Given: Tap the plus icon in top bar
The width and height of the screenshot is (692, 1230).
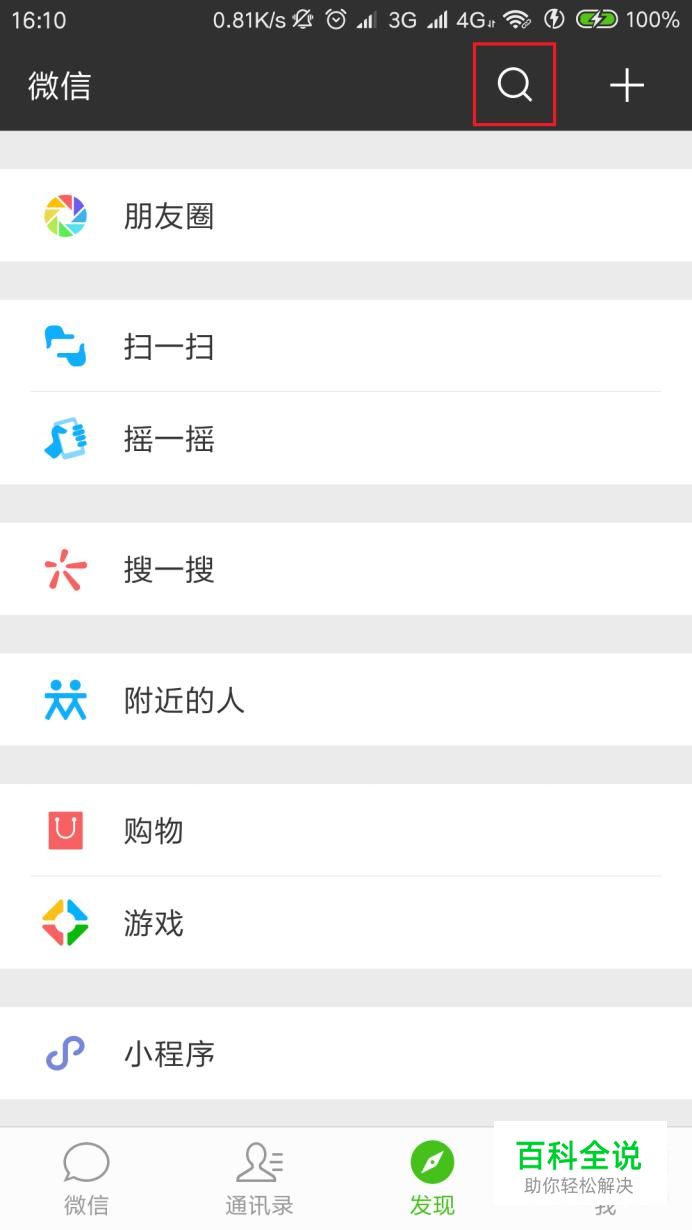Looking at the screenshot, I should click(x=627, y=86).
